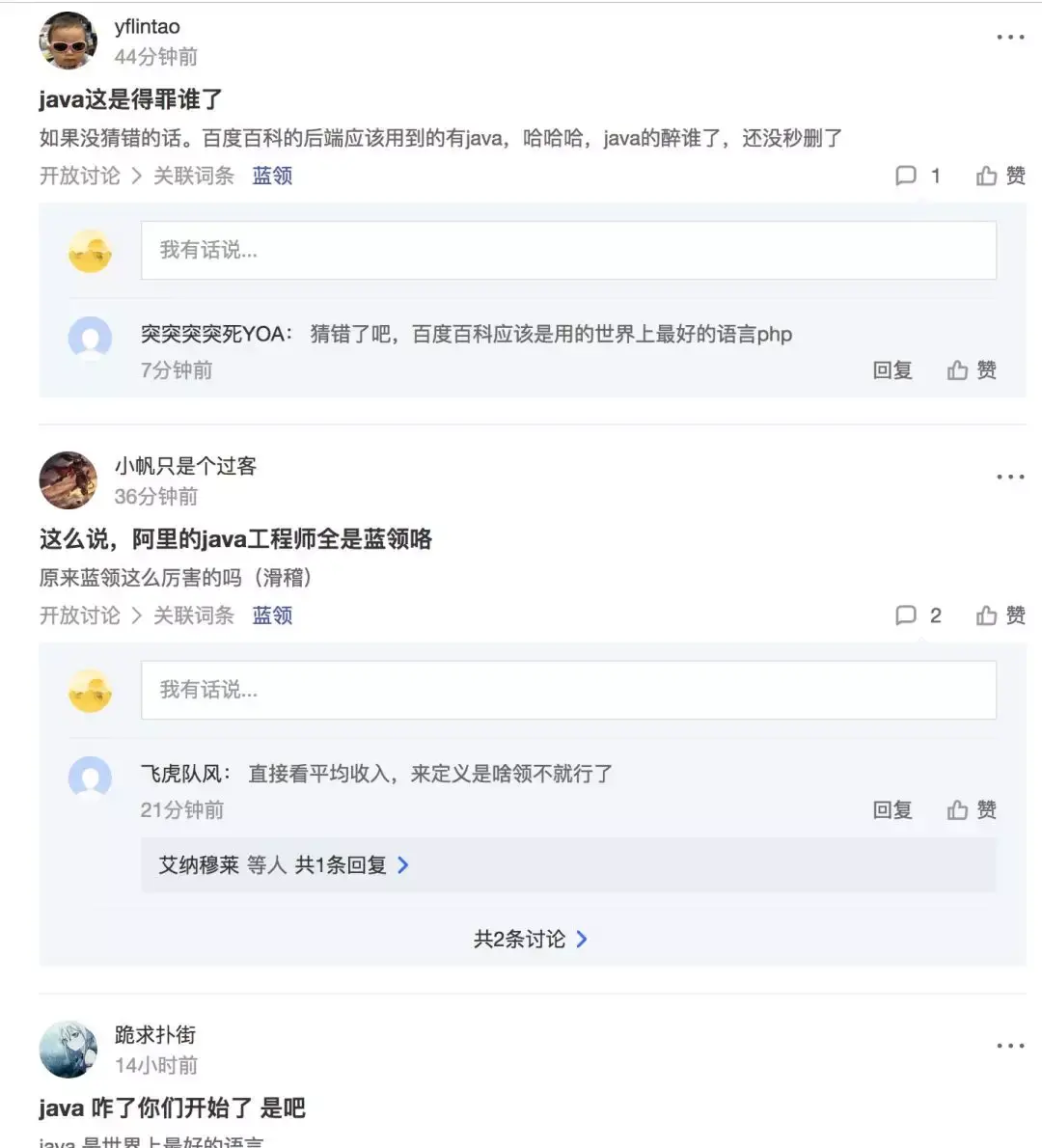Image resolution: width=1042 pixels, height=1148 pixels.
Task: Like 飞虎队风's comment
Action: pyautogui.click(x=972, y=810)
